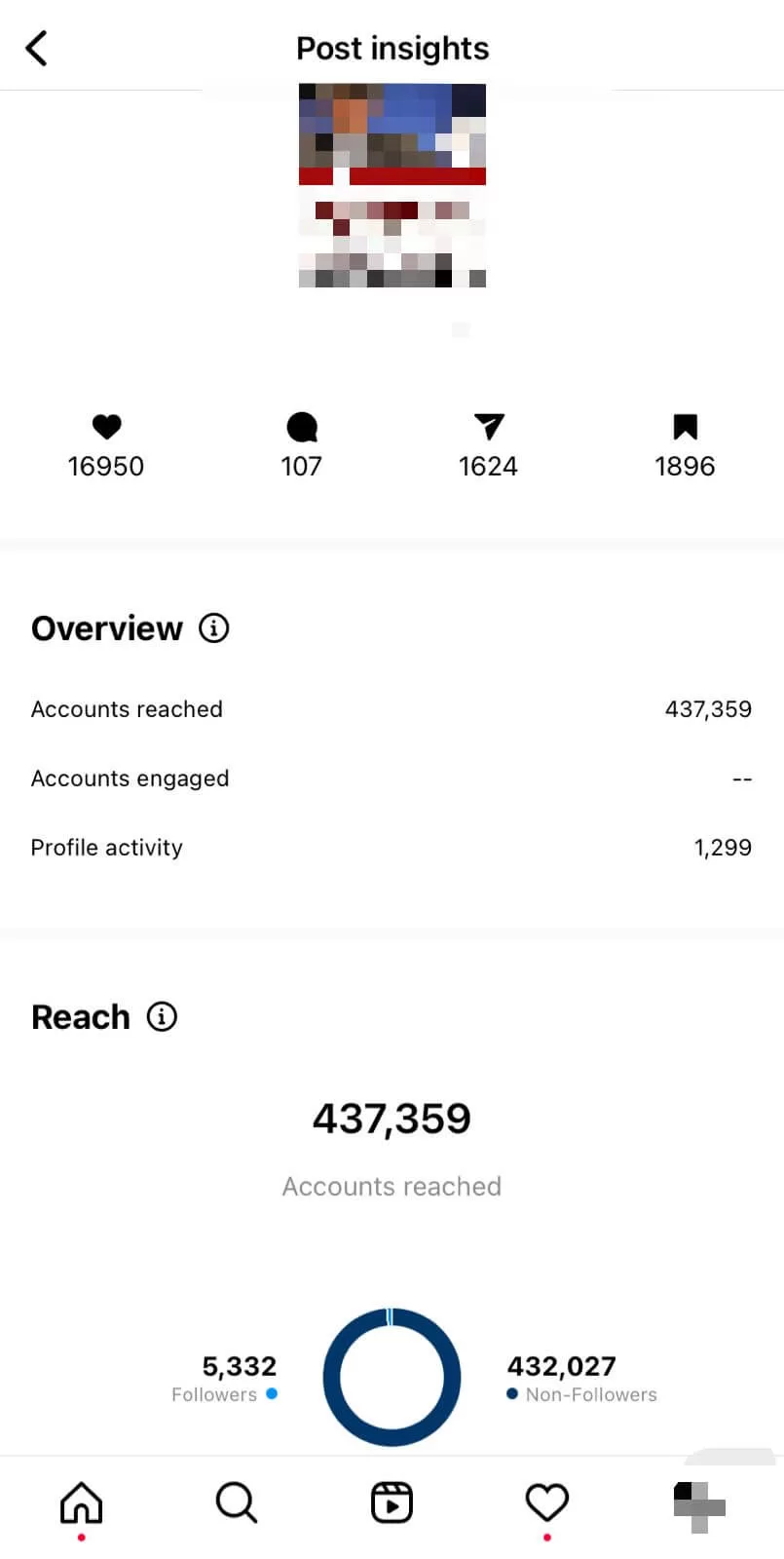Image resolution: width=784 pixels, height=1559 pixels.
Task: Tap the info icon next to Overview
Action: tap(213, 628)
